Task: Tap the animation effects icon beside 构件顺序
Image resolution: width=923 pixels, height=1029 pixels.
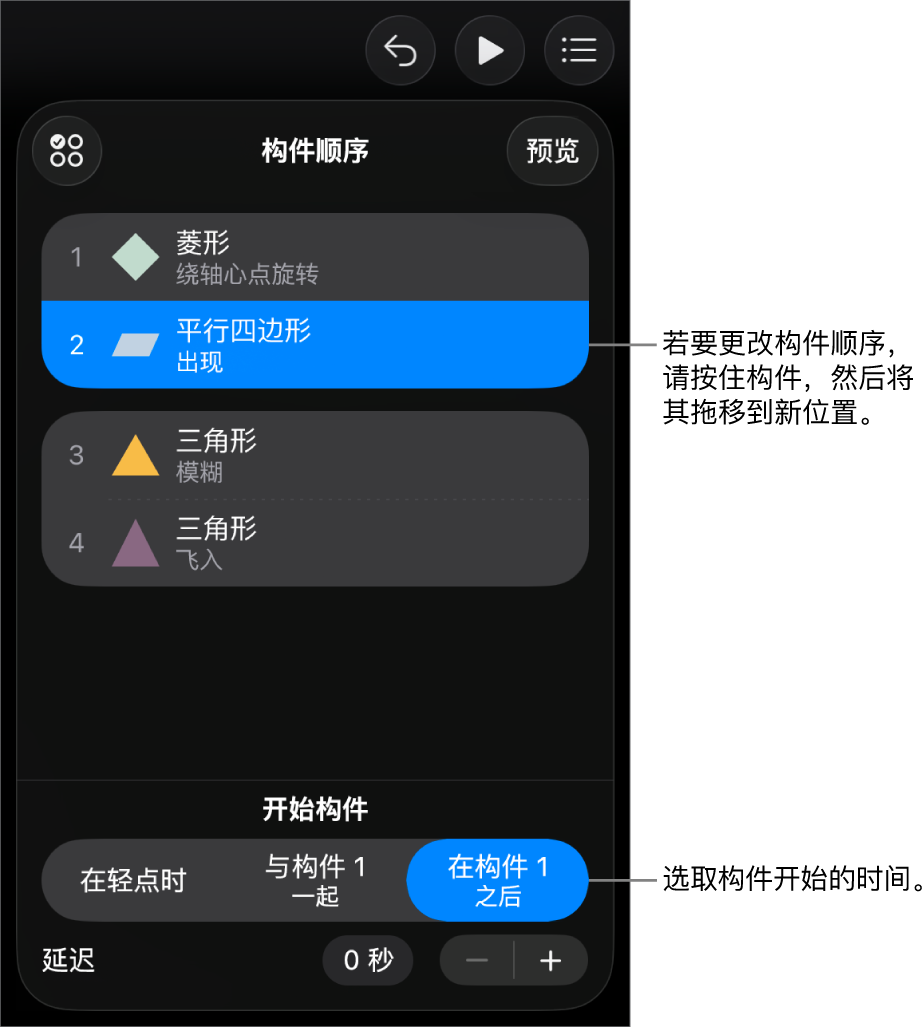Action: (x=66, y=151)
